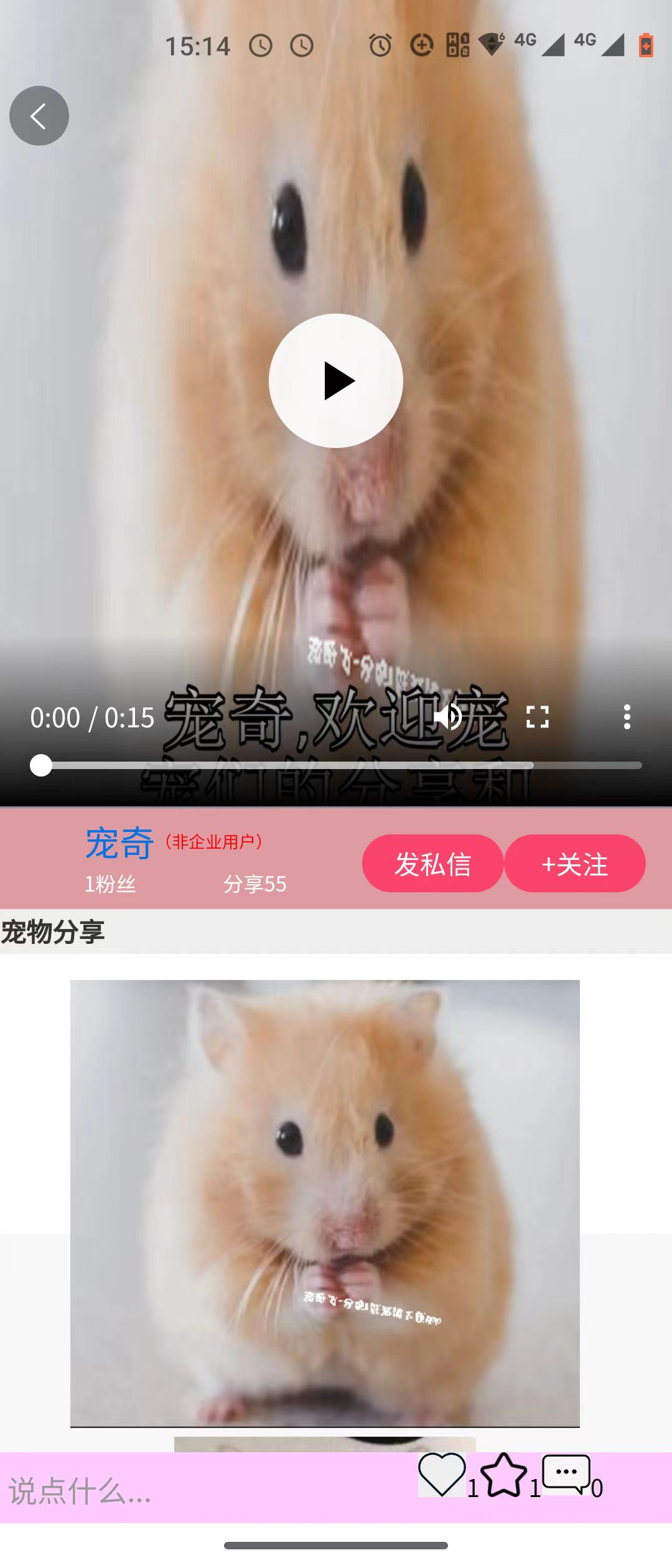Play the hamster video

pos(336,381)
